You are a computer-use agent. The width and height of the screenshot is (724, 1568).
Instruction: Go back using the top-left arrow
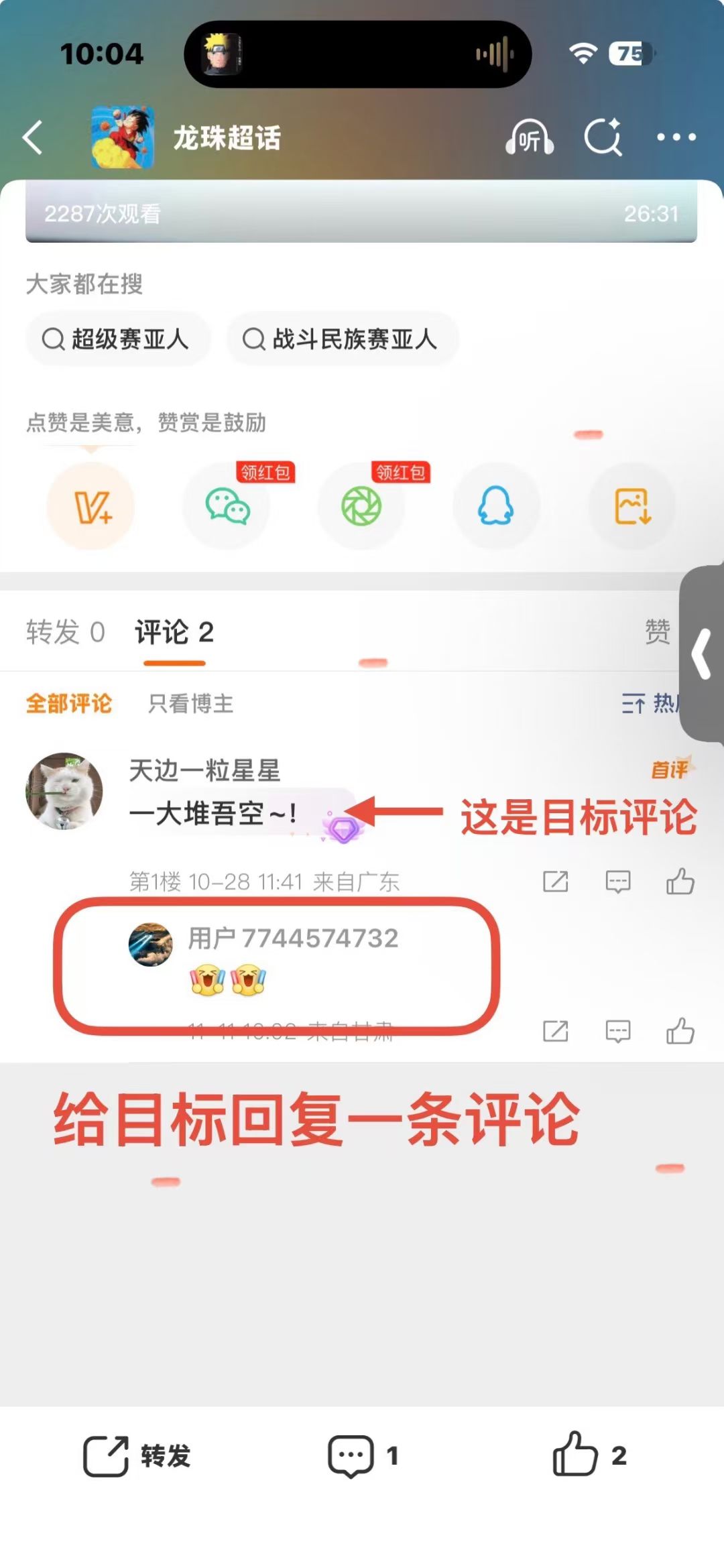(33, 137)
